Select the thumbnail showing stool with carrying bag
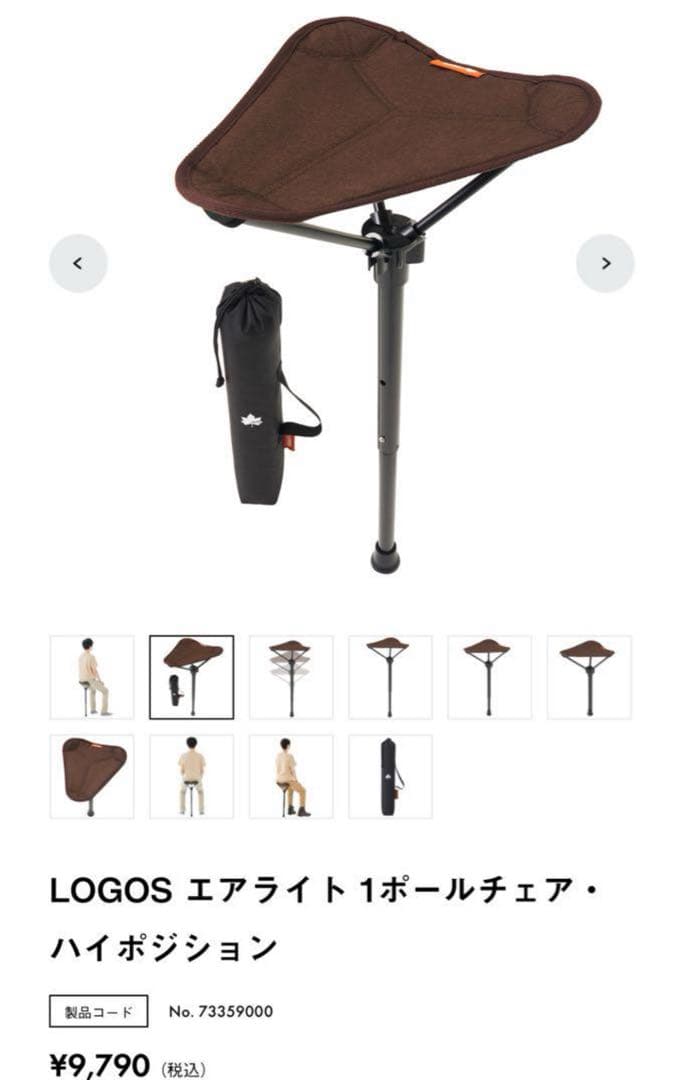This screenshot has width=683, height=1080. (x=191, y=677)
